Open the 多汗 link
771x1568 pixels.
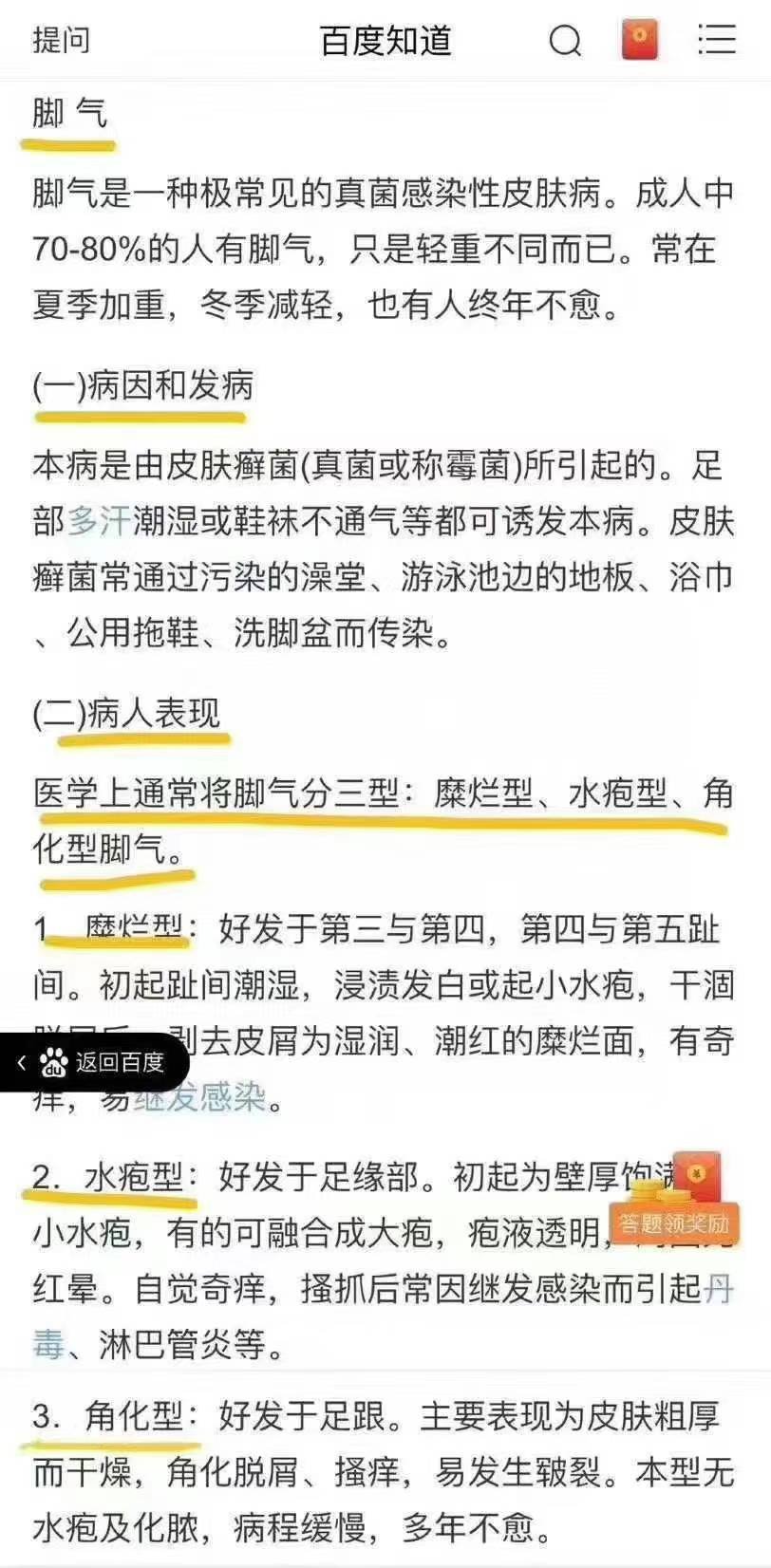tap(98, 521)
